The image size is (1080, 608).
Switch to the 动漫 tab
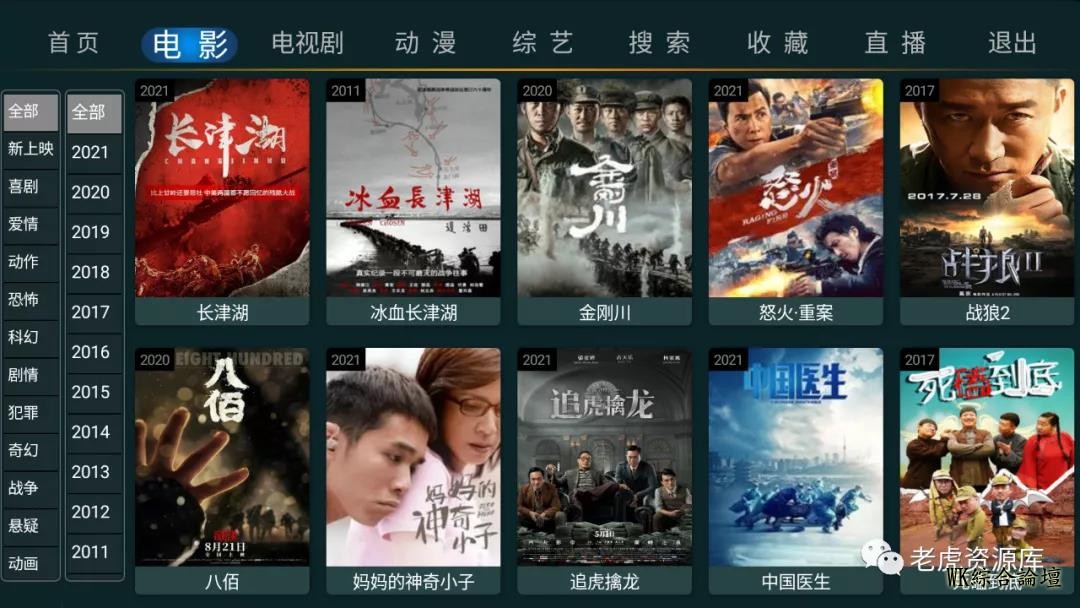pyautogui.click(x=425, y=43)
